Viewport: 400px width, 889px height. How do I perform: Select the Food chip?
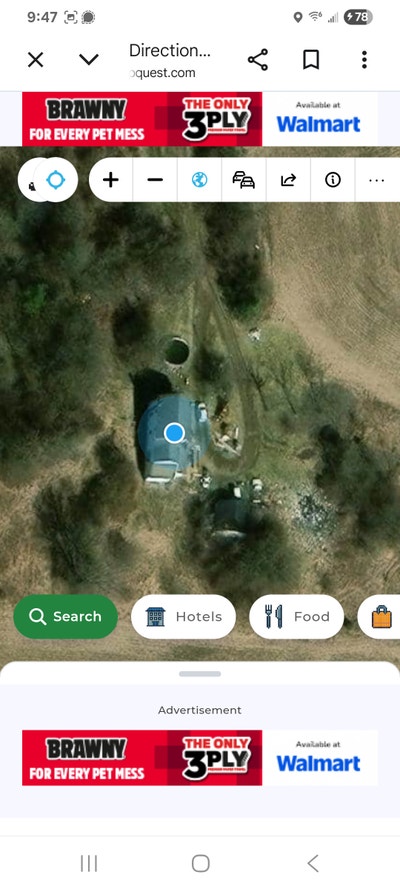pyautogui.click(x=297, y=617)
